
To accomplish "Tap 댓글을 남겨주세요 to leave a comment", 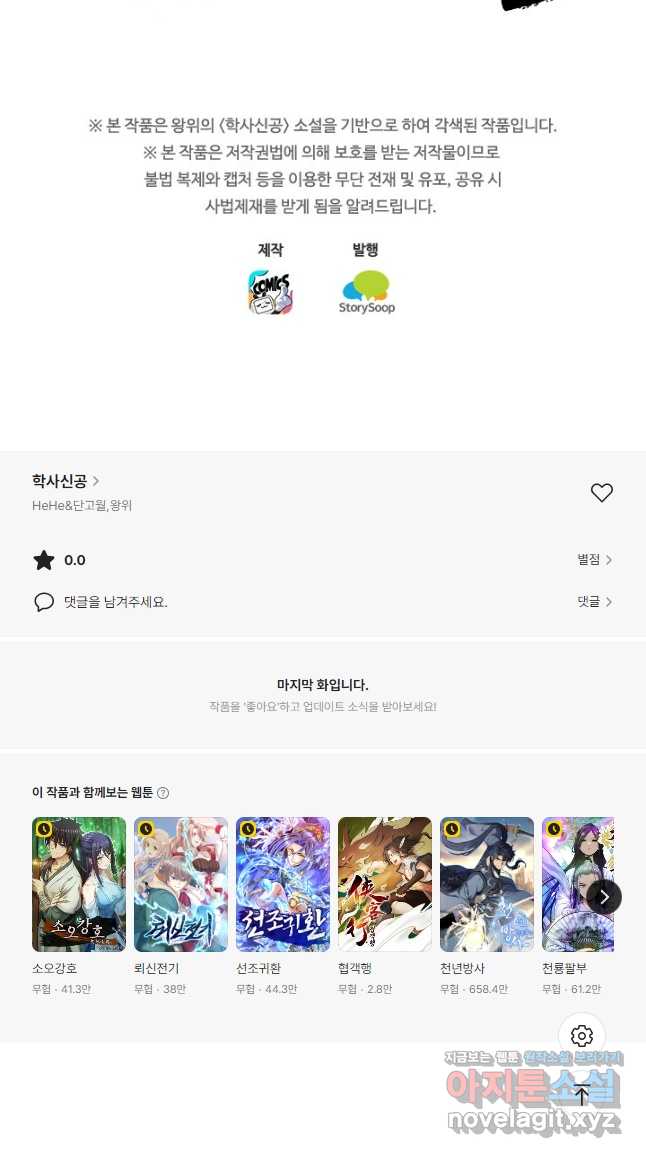I will 115,602.
